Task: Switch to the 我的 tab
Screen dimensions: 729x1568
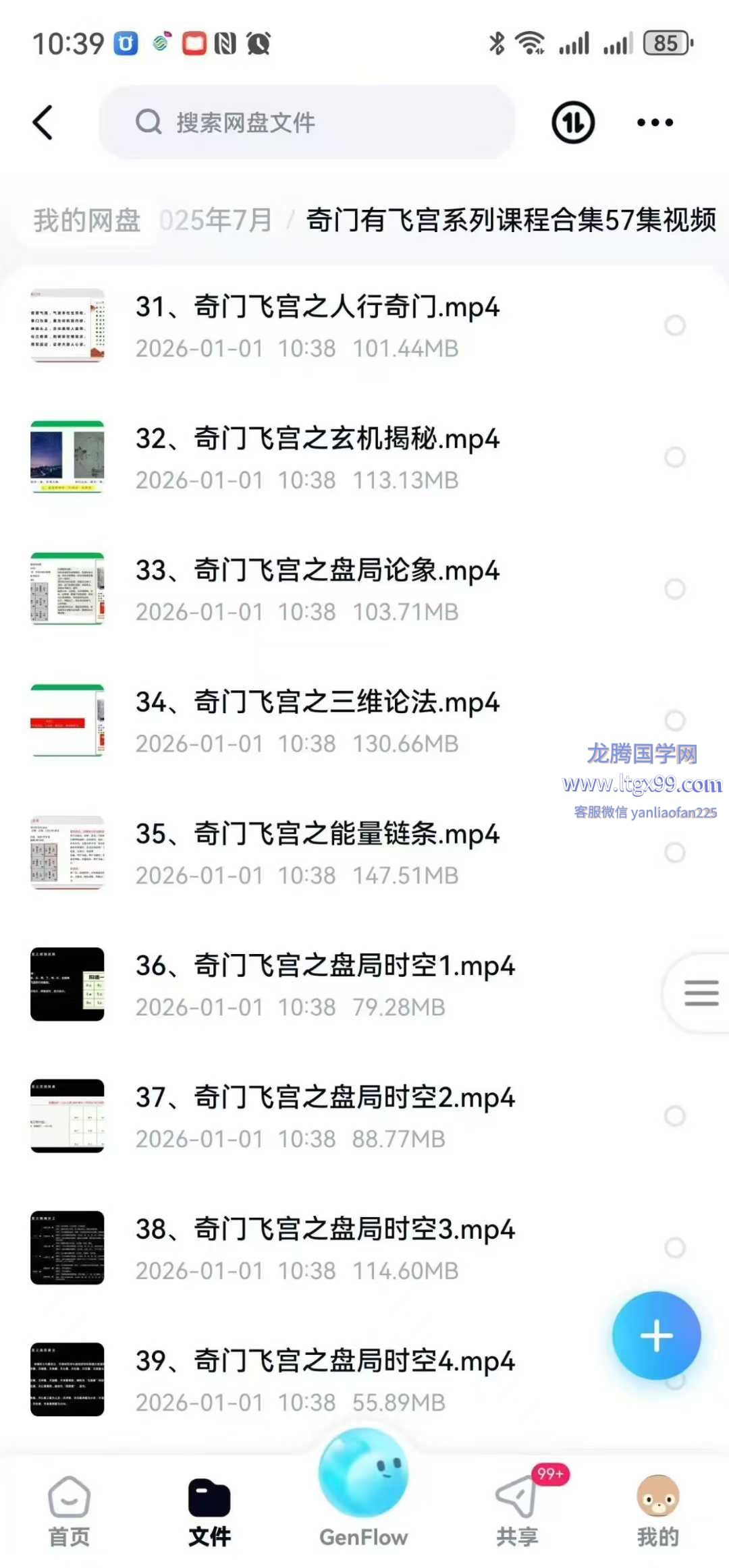Action: [x=657, y=1511]
